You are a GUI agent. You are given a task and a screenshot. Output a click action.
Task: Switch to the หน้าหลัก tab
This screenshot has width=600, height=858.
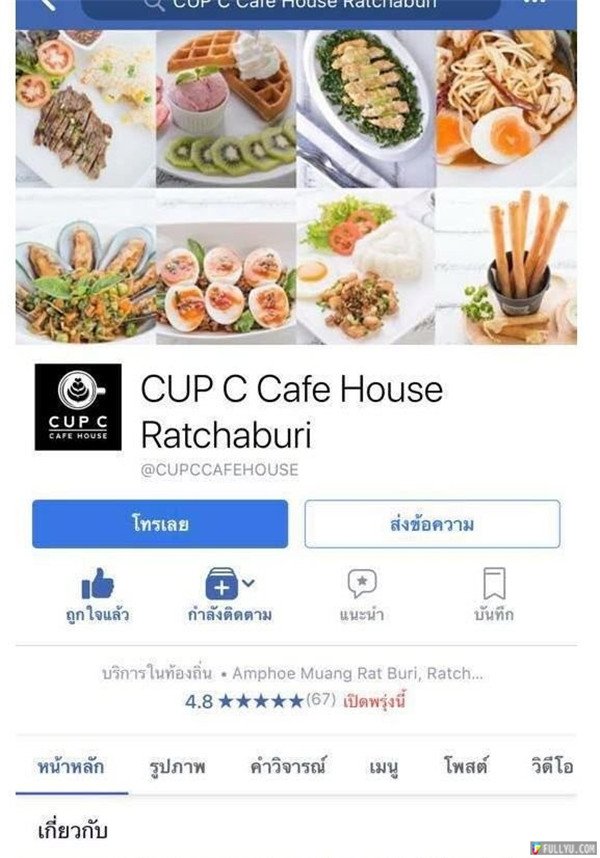click(x=71, y=768)
